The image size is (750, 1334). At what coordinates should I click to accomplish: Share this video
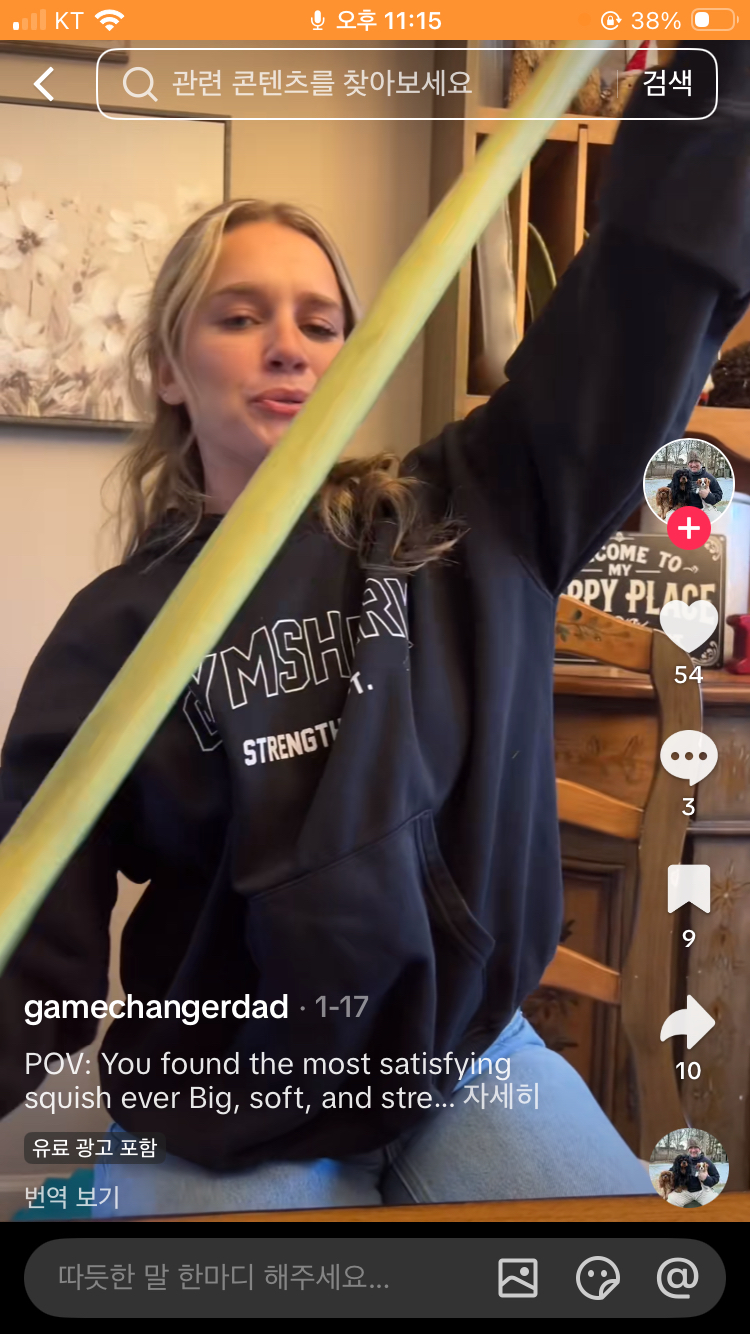point(688,1024)
